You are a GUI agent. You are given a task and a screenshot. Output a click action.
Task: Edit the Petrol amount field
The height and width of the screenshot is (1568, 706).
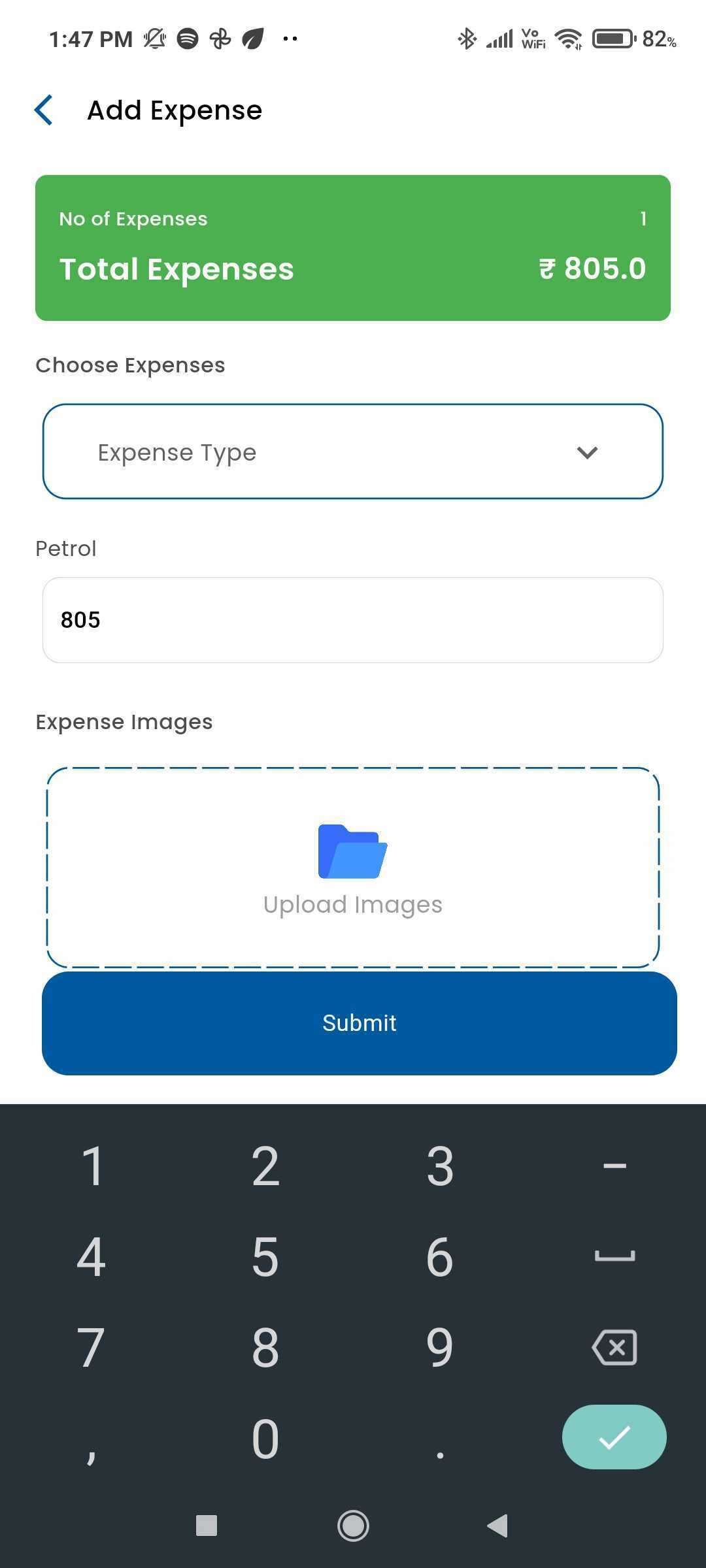pyautogui.click(x=353, y=620)
